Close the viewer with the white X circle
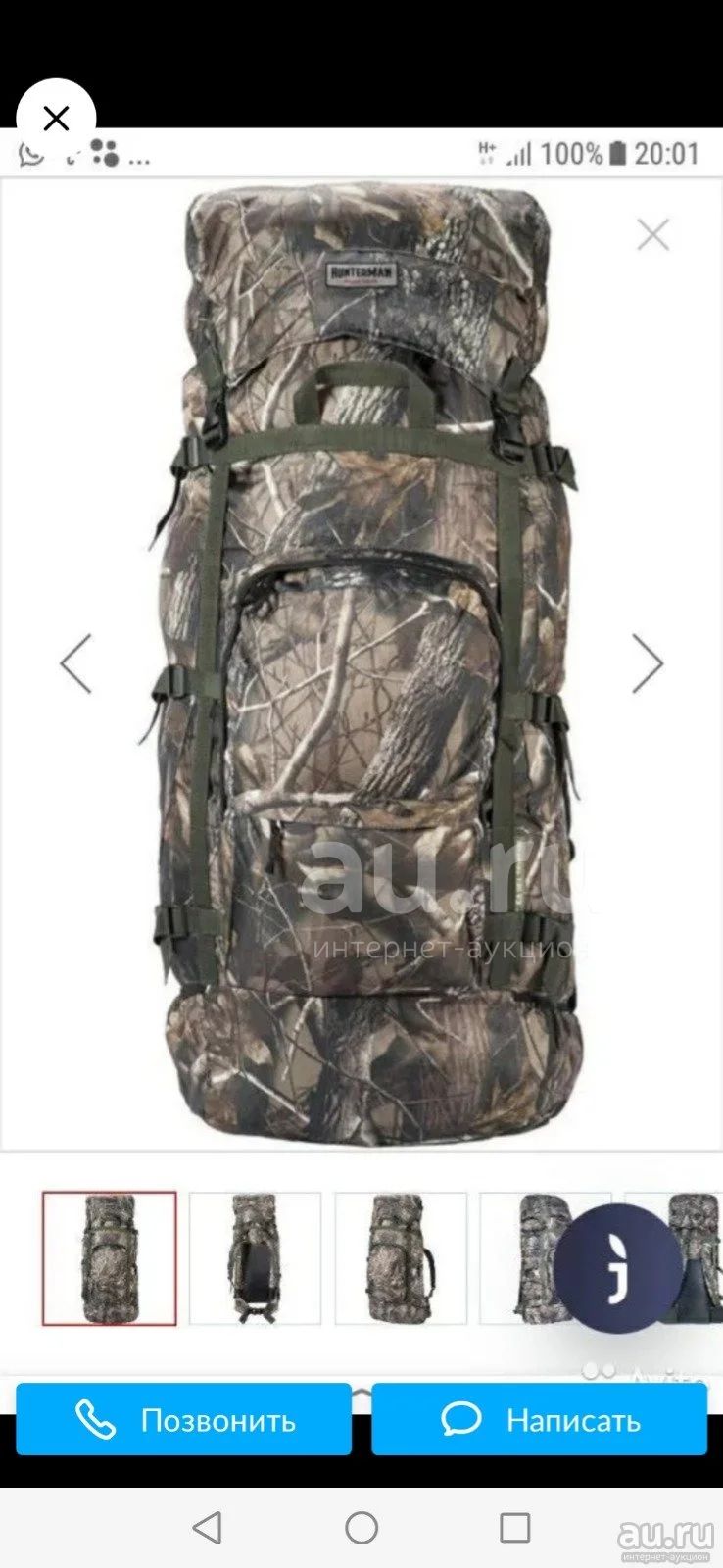 point(56,119)
